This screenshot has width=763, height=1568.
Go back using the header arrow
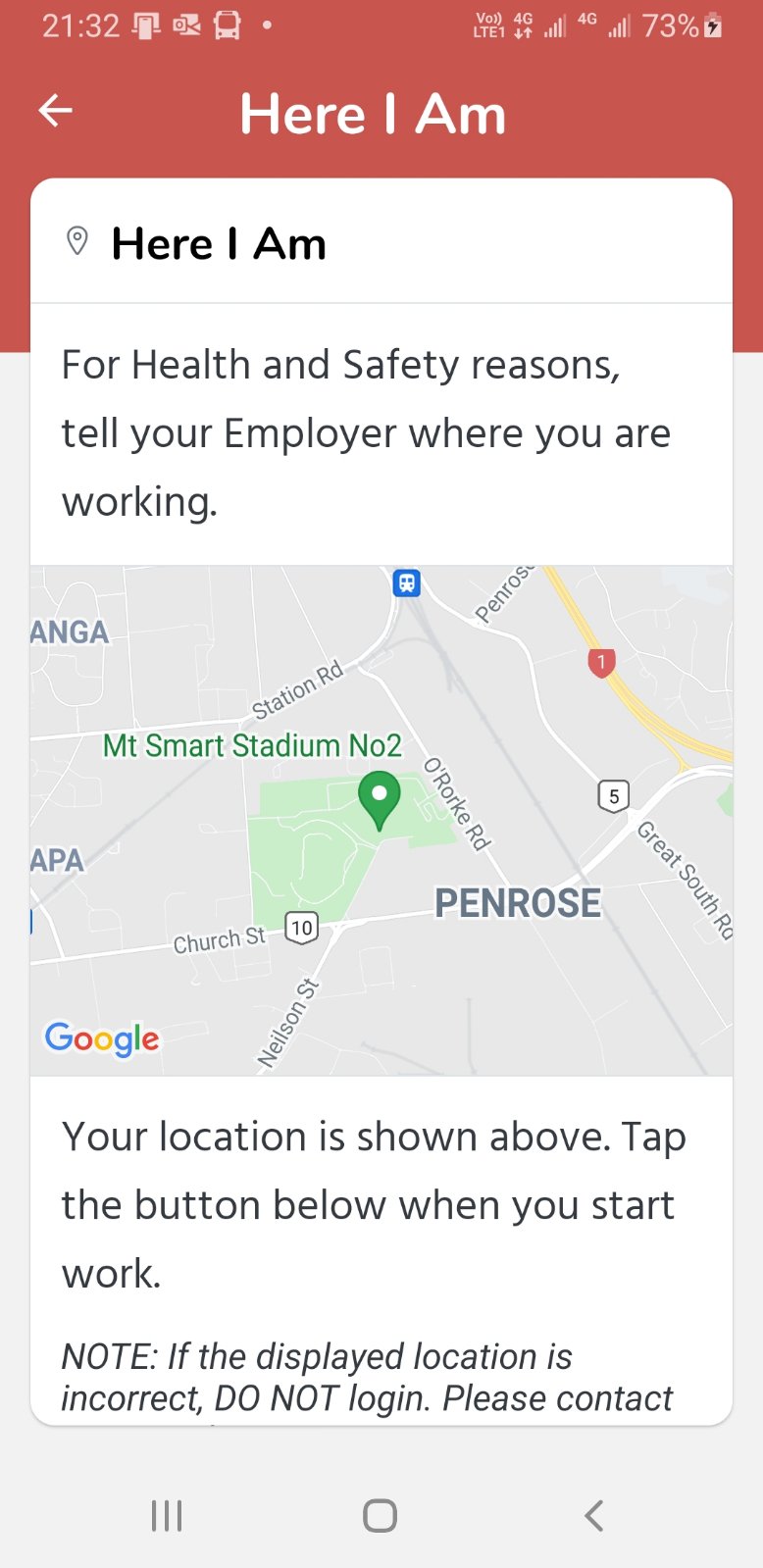coord(56,111)
